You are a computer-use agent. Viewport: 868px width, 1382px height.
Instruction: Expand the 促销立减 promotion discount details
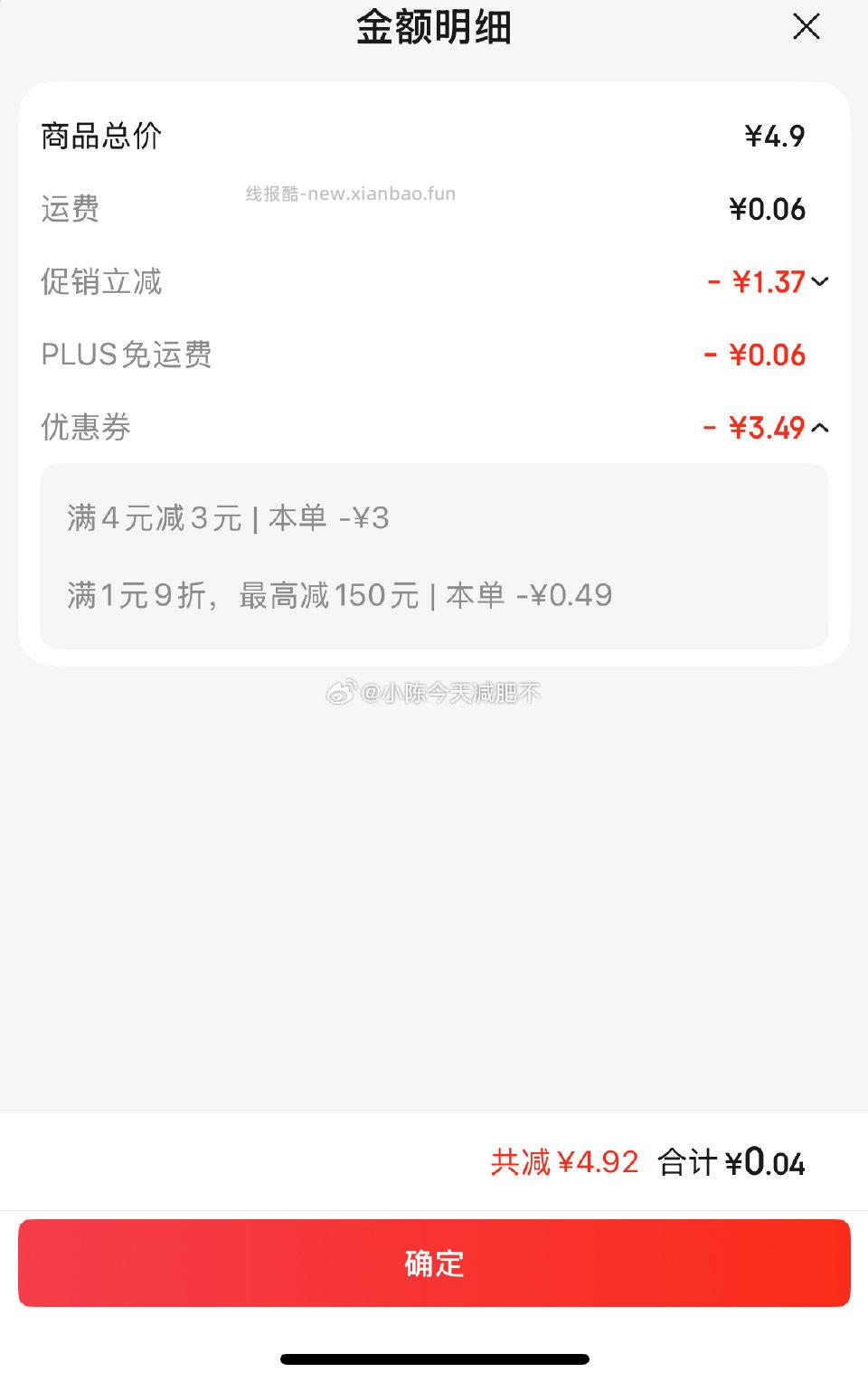[x=821, y=282]
